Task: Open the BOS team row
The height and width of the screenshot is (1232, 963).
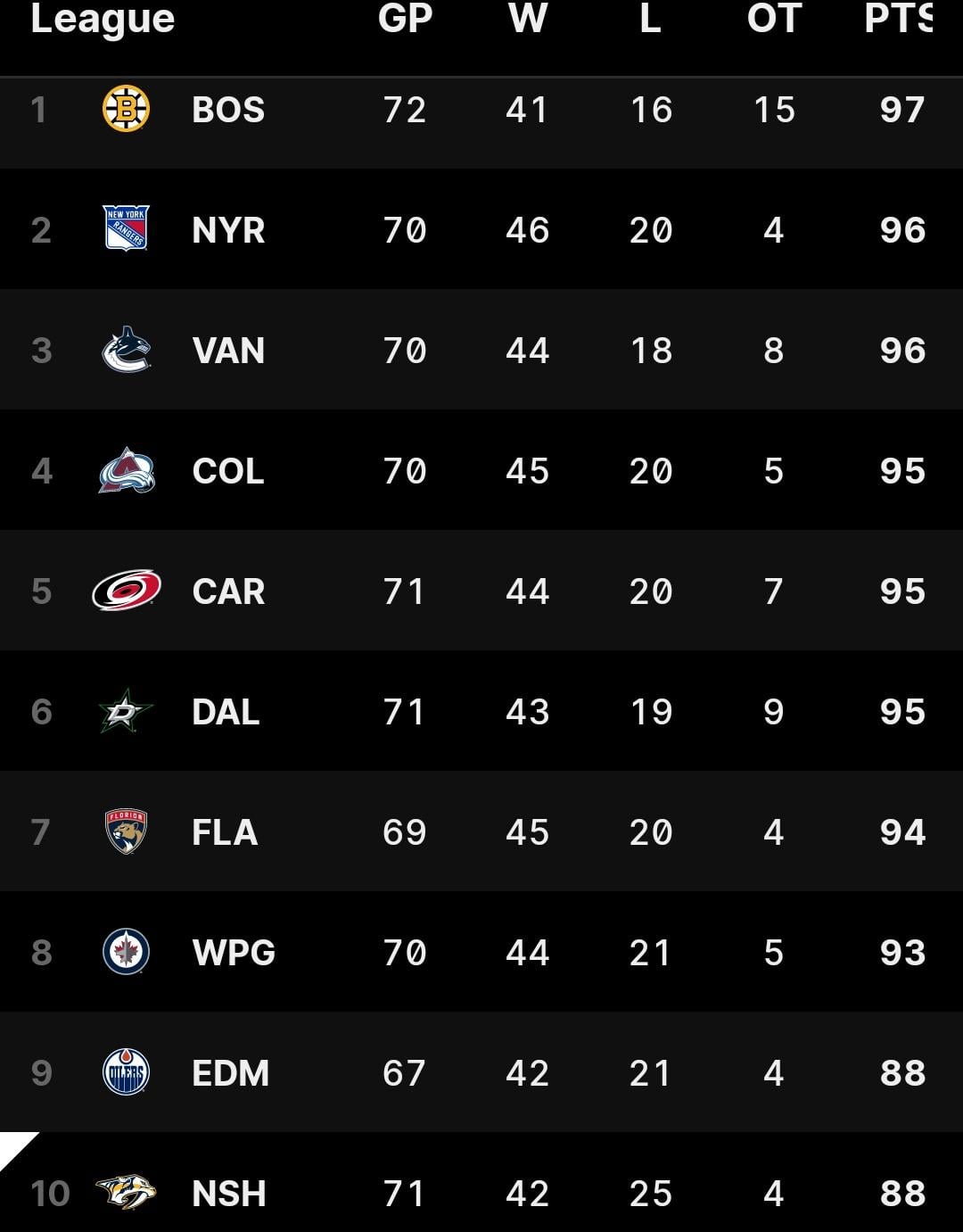Action: coord(228,111)
